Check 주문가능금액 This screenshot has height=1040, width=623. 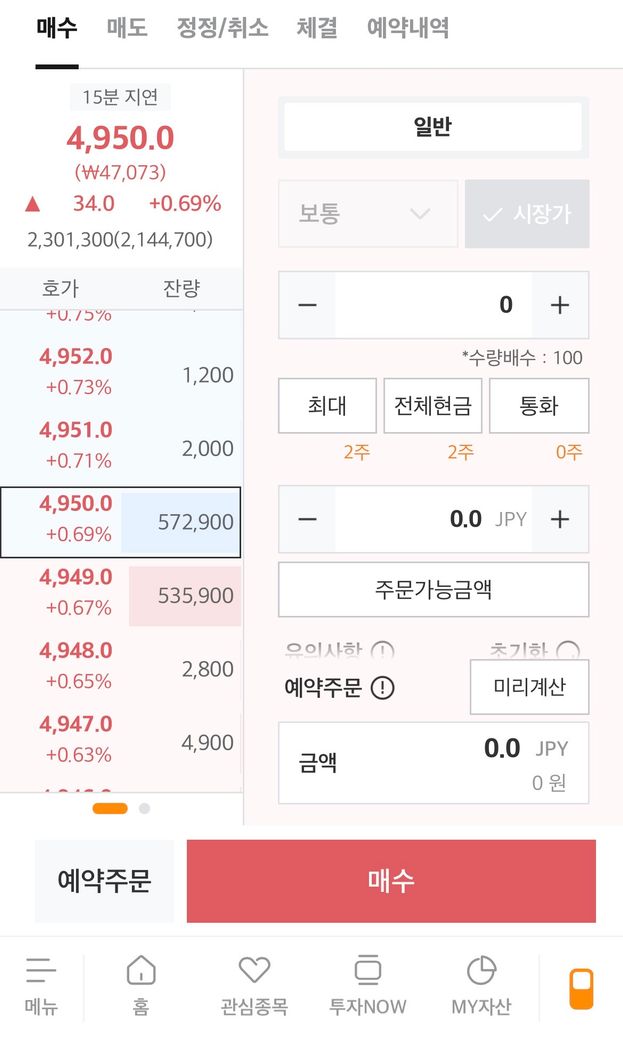[433, 589]
